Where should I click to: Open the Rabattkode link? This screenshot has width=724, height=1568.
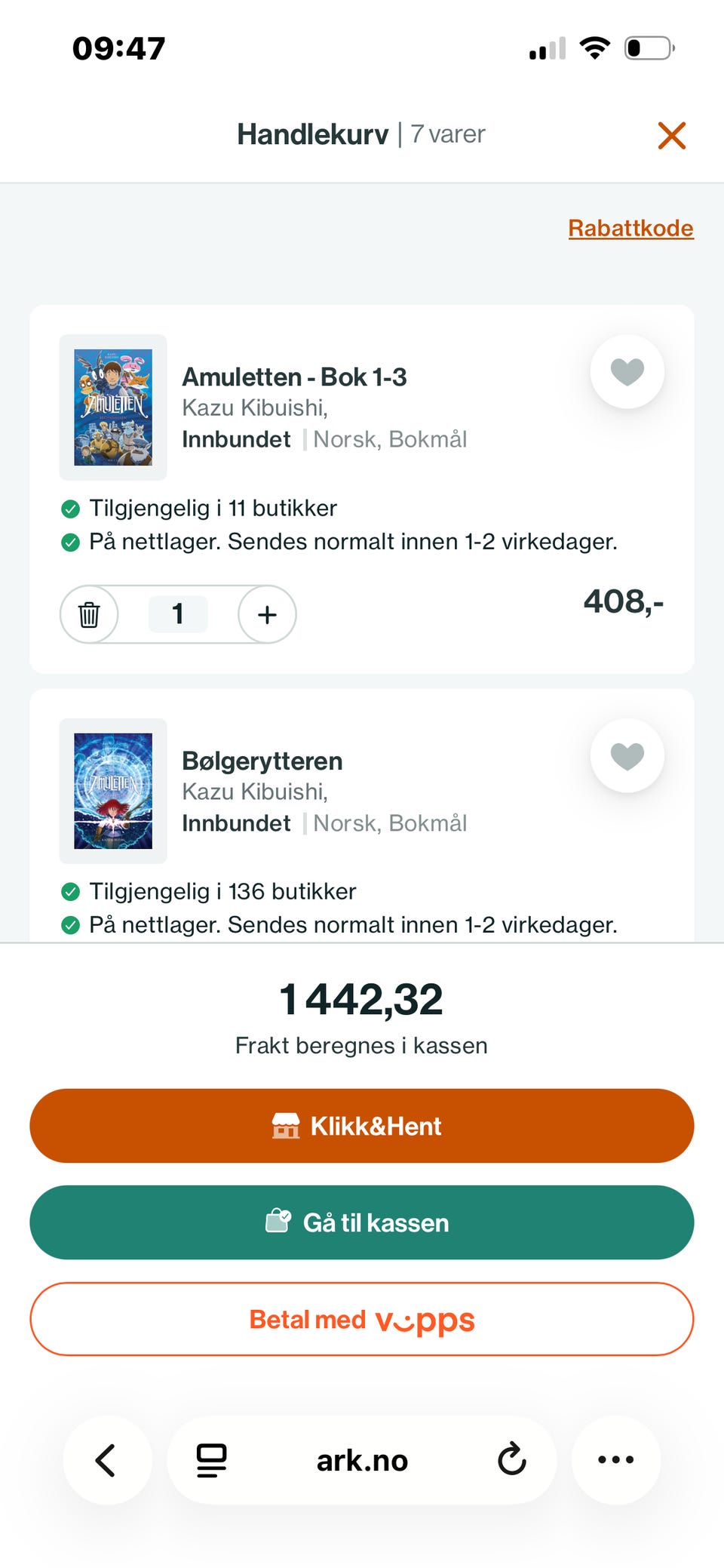click(x=630, y=228)
